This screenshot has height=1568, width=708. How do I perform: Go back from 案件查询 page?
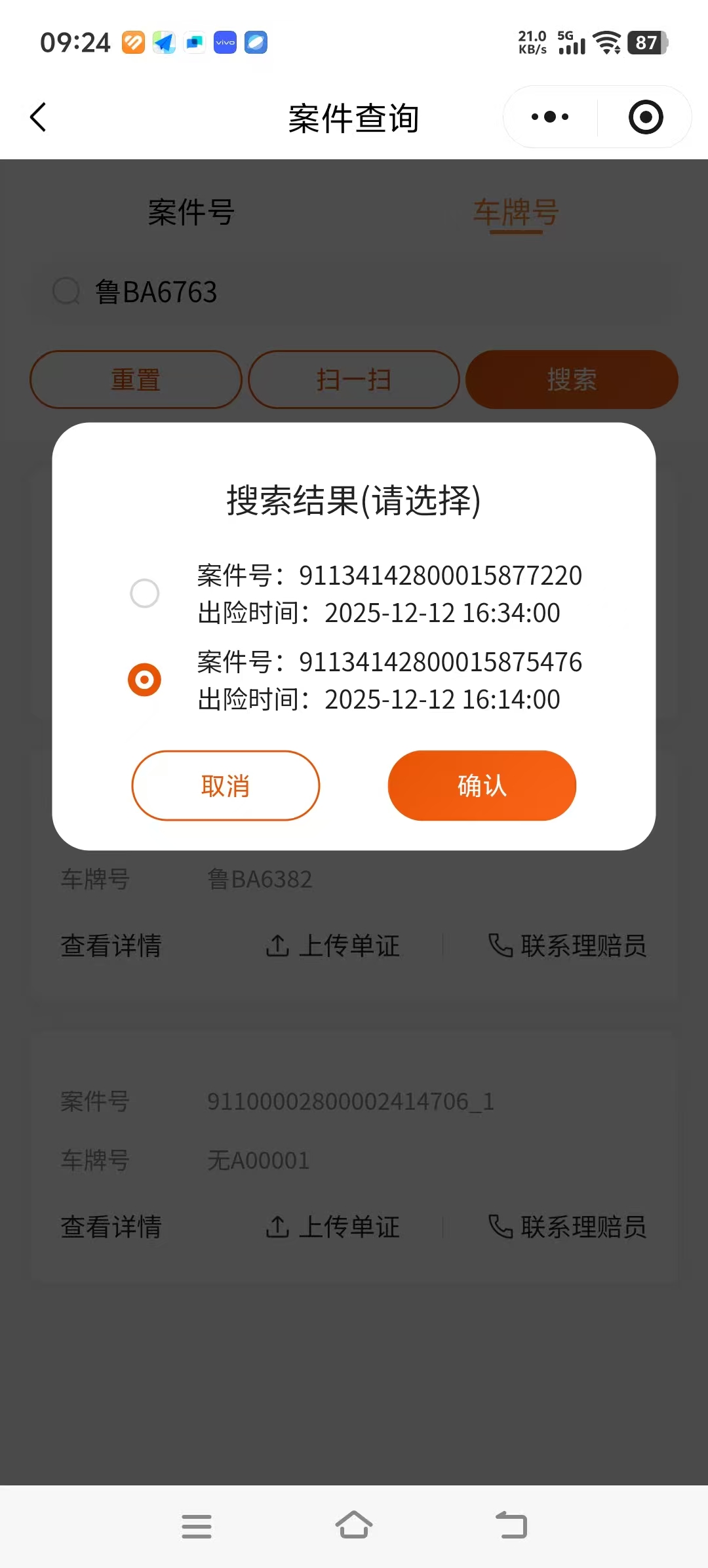39,117
